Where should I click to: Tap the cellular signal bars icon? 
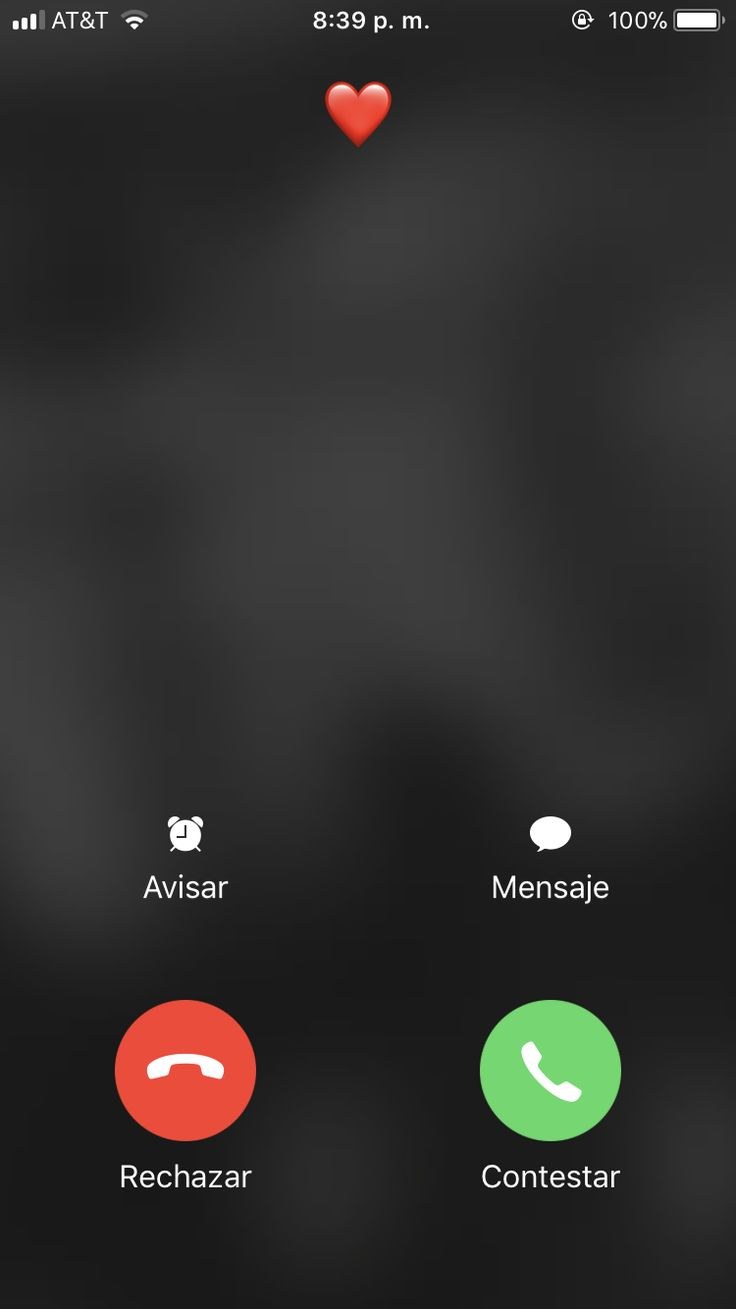(x=27, y=18)
